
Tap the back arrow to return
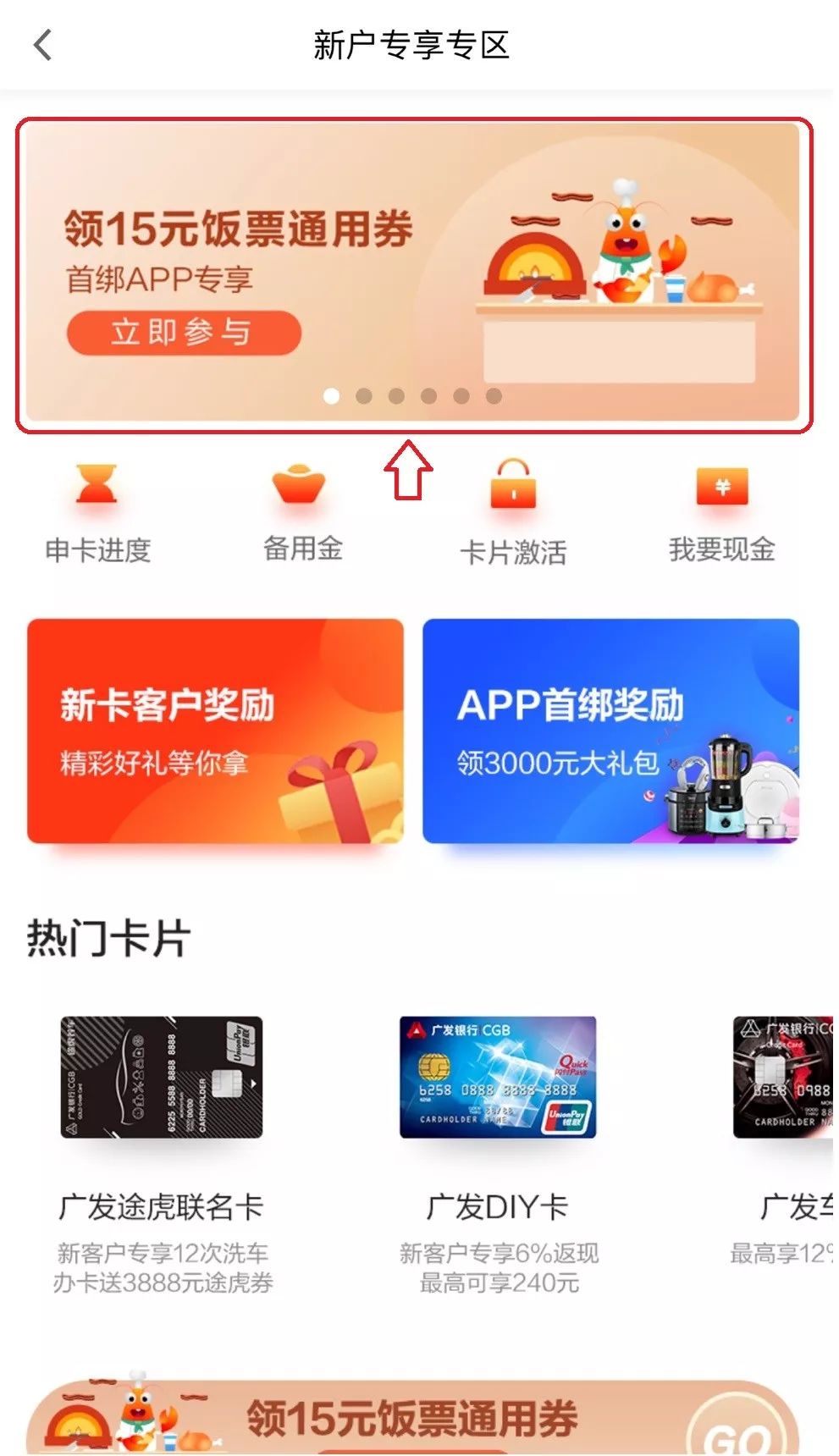pyautogui.click(x=42, y=47)
